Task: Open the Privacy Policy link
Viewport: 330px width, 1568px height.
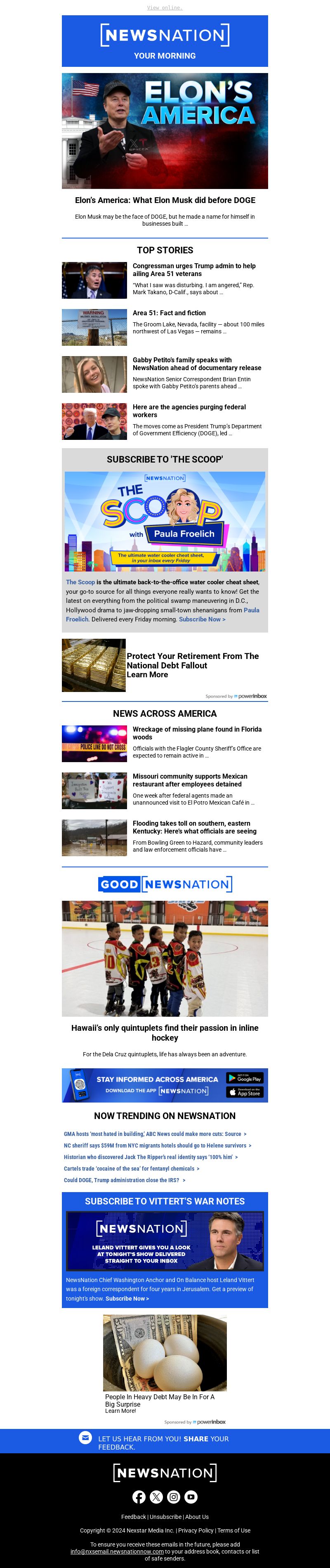Action: click(x=196, y=1530)
